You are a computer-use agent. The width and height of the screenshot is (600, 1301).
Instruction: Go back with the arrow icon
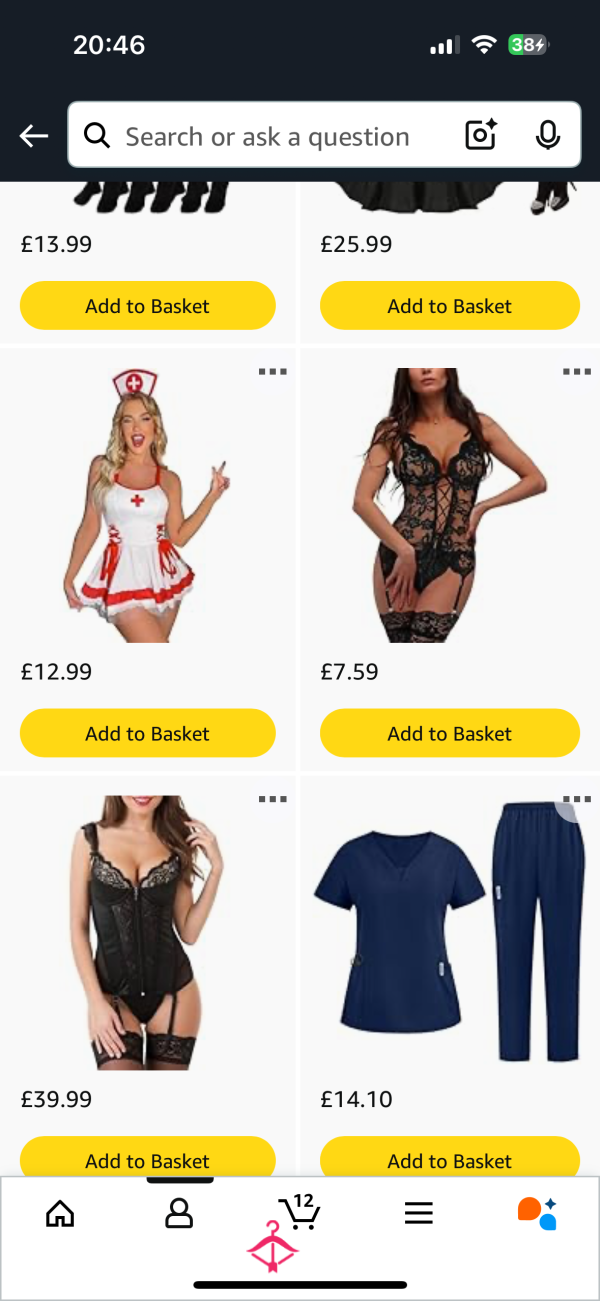click(x=34, y=136)
